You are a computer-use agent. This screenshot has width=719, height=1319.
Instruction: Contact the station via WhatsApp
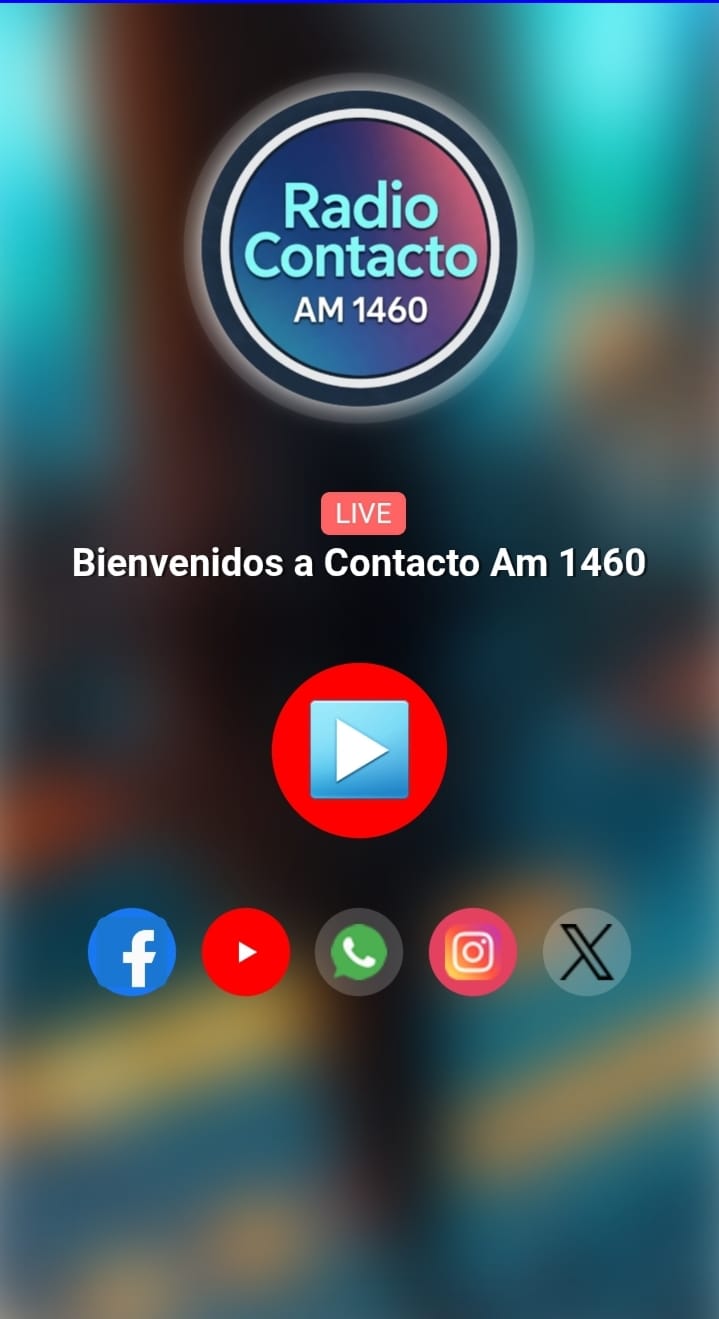[359, 952]
